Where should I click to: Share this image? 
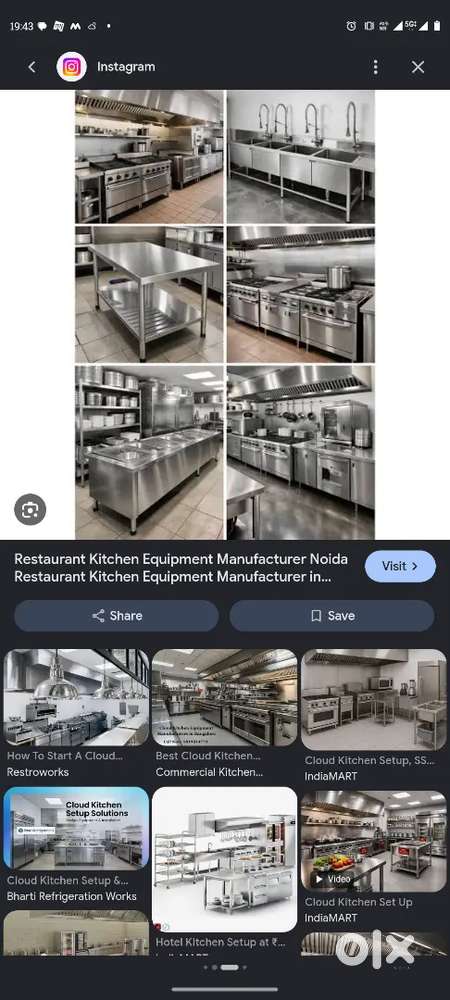tap(117, 615)
